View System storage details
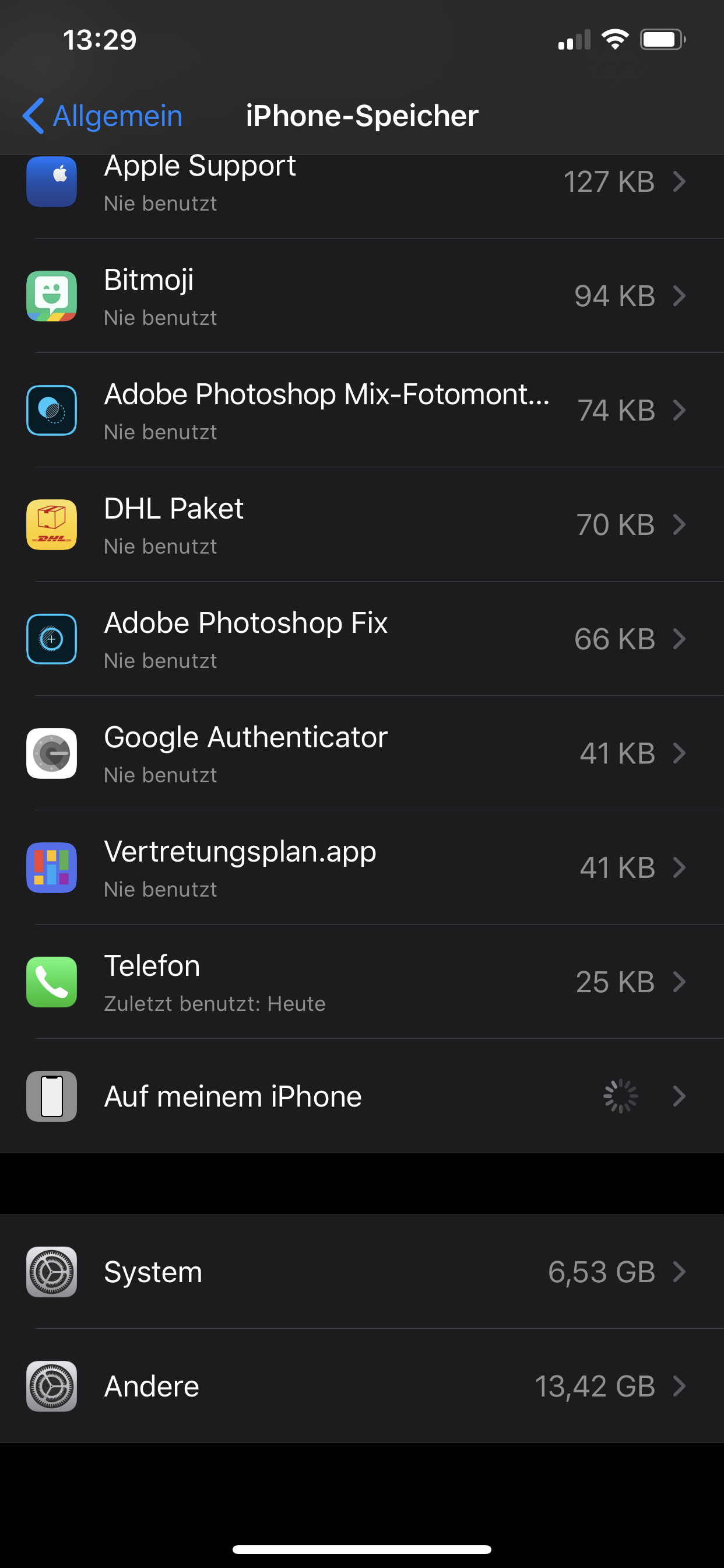The width and height of the screenshot is (724, 1568). click(362, 1272)
